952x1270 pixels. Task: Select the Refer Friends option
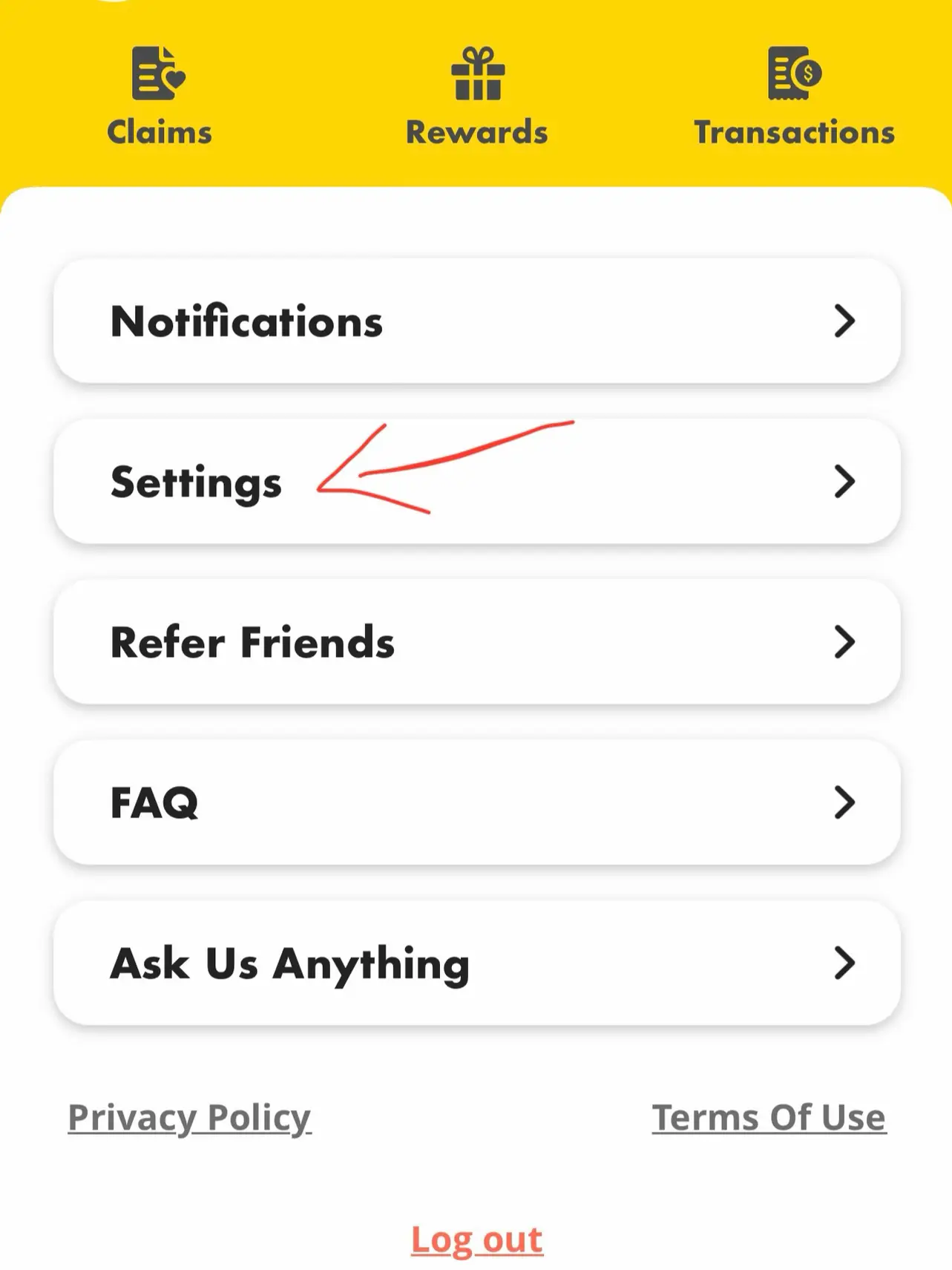pyautogui.click(x=476, y=642)
